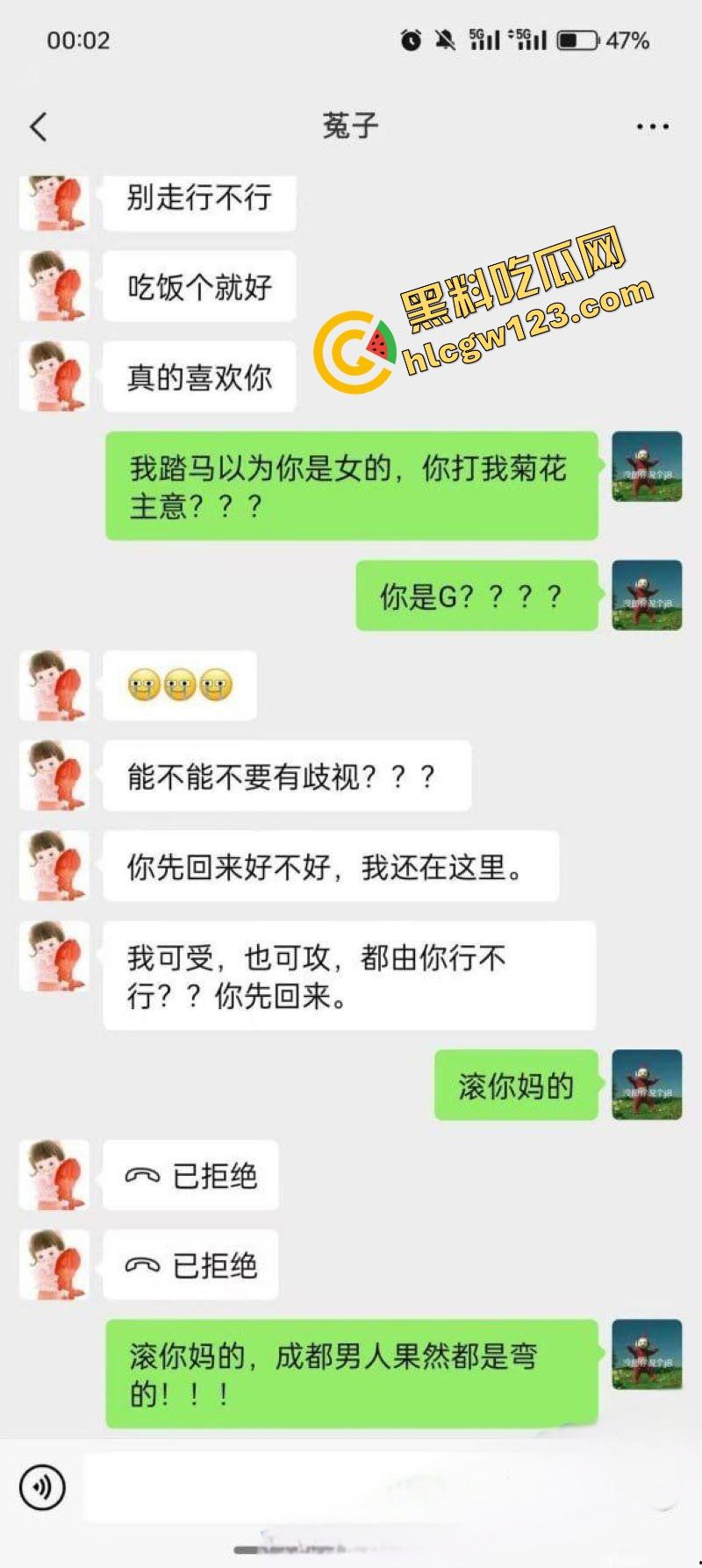Tap the muted notifications bell icon
The width and height of the screenshot is (702, 1568).
(446, 39)
